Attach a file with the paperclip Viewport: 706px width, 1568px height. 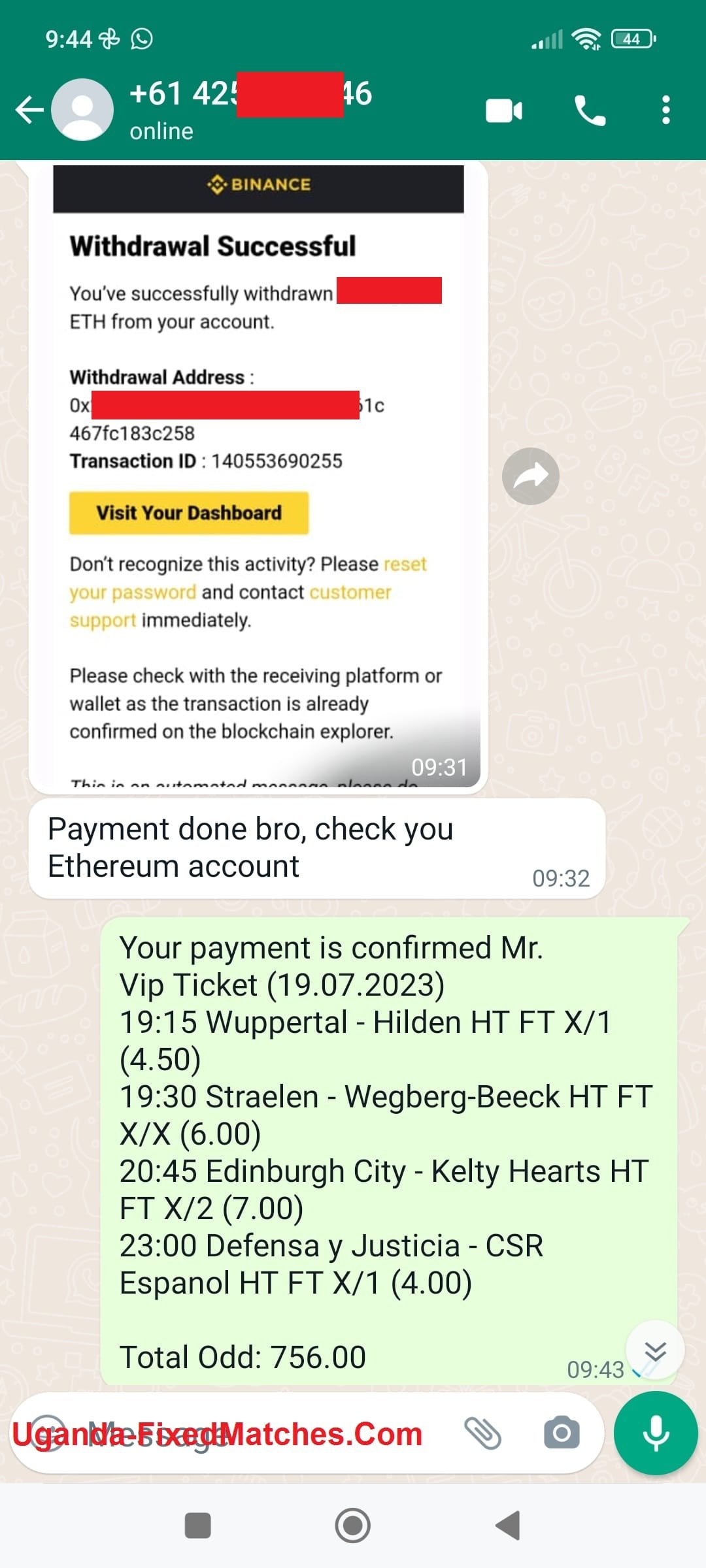click(x=482, y=1433)
